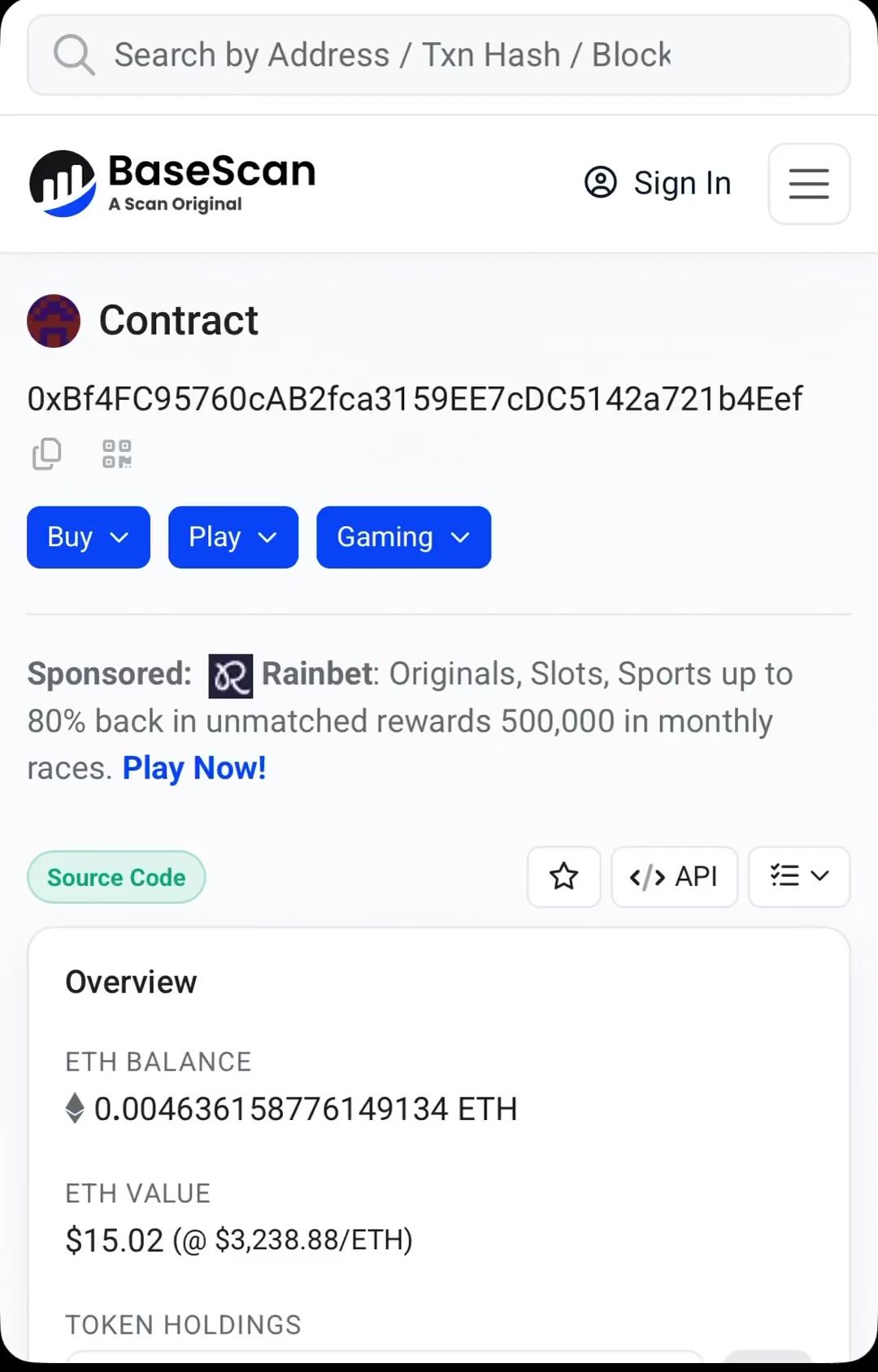Show the address QR code
Screen dimensions: 878x1372
click(117, 454)
